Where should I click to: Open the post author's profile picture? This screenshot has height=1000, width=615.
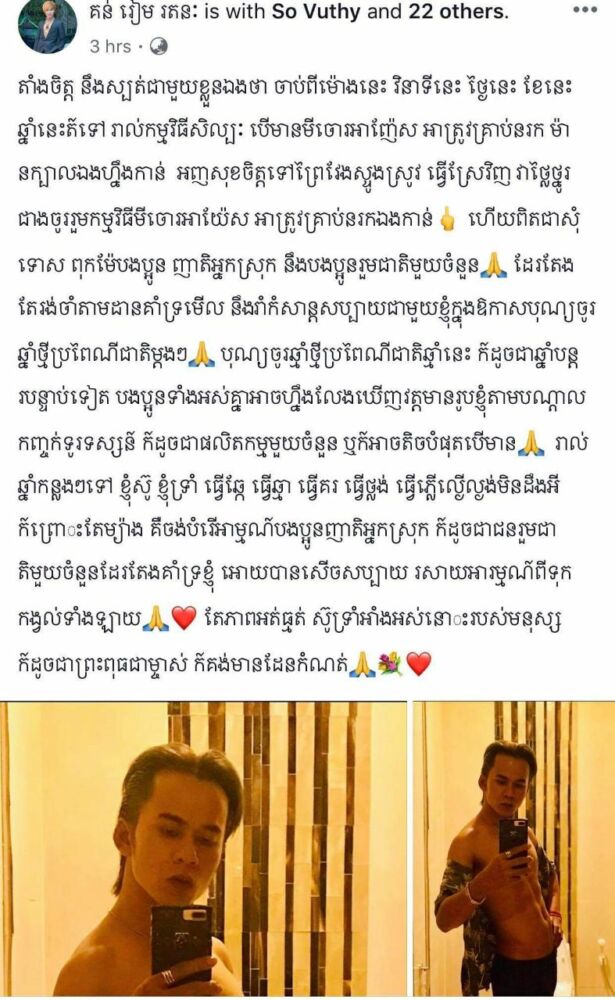pyautogui.click(x=46, y=24)
